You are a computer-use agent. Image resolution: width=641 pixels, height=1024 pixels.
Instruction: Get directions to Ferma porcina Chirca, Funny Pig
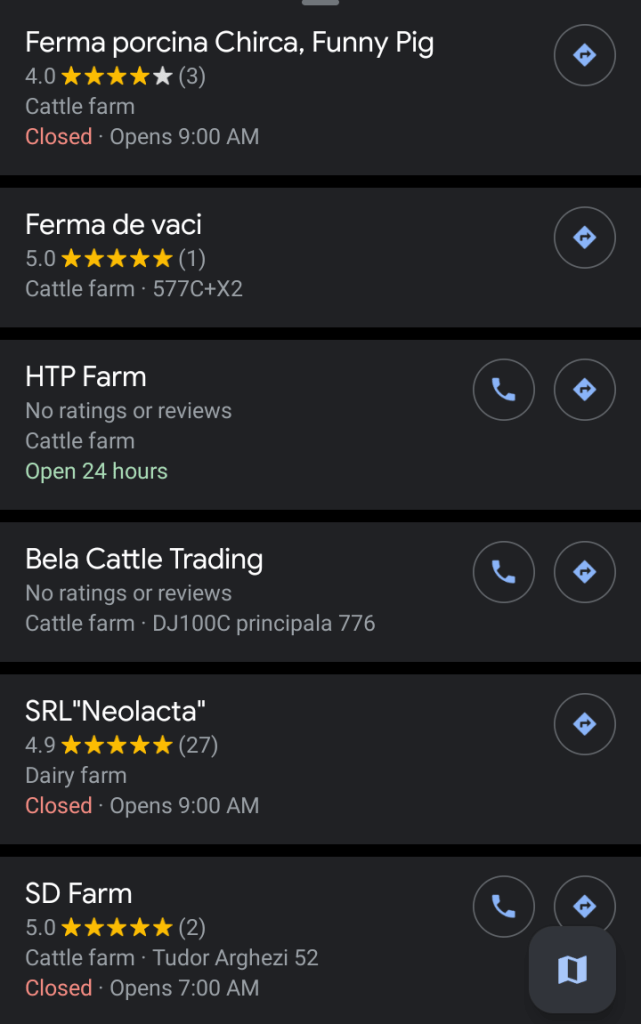pos(585,55)
